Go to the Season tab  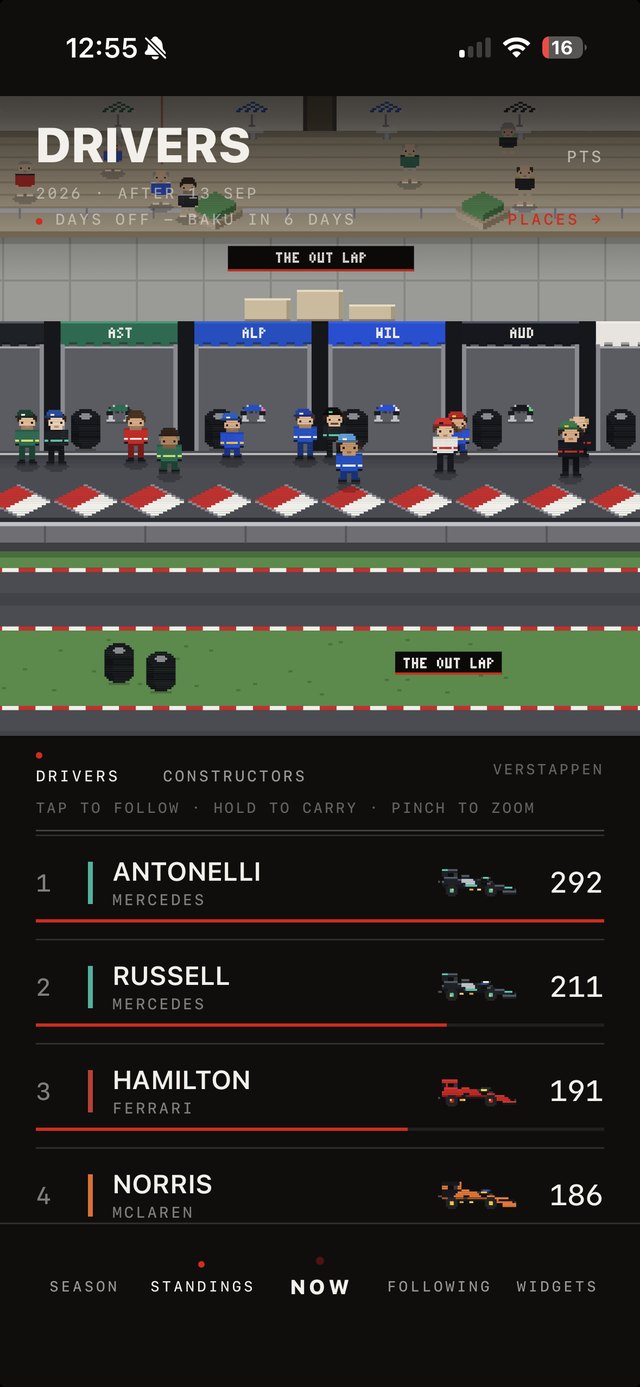[x=84, y=1286]
